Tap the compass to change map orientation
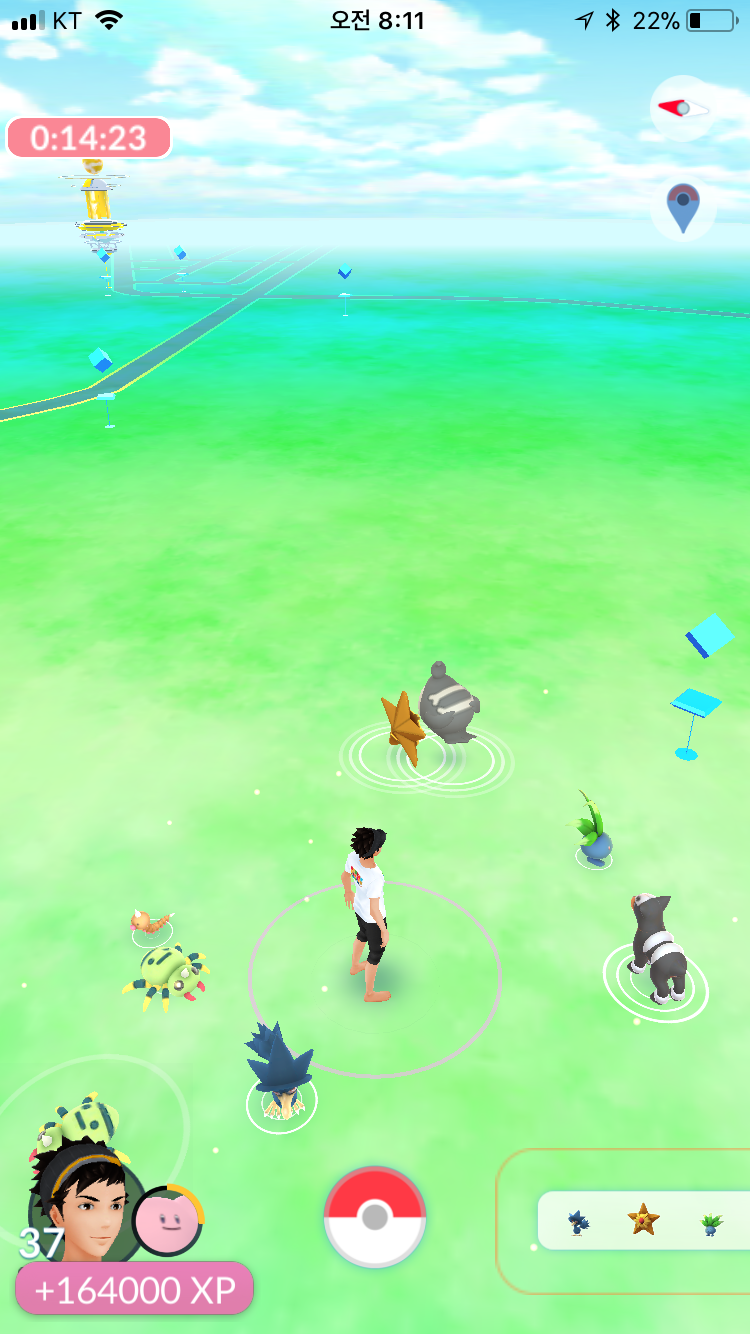Viewport: 750px width, 1334px height. click(x=682, y=108)
